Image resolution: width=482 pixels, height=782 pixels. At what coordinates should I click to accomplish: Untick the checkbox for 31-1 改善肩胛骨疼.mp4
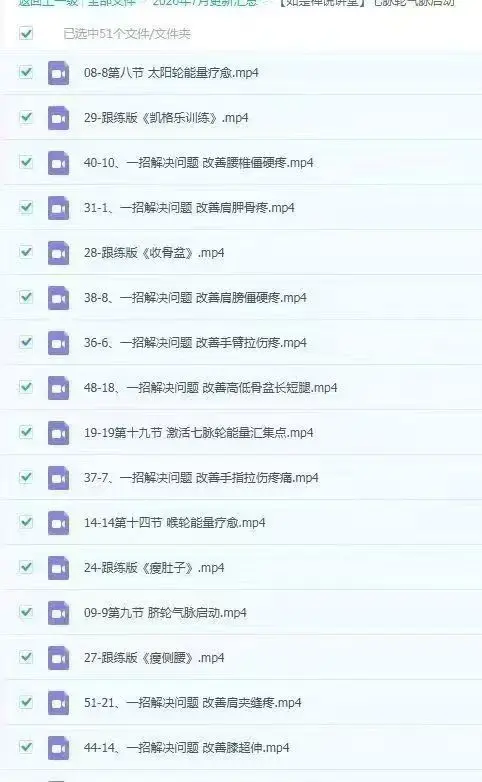tap(26, 207)
